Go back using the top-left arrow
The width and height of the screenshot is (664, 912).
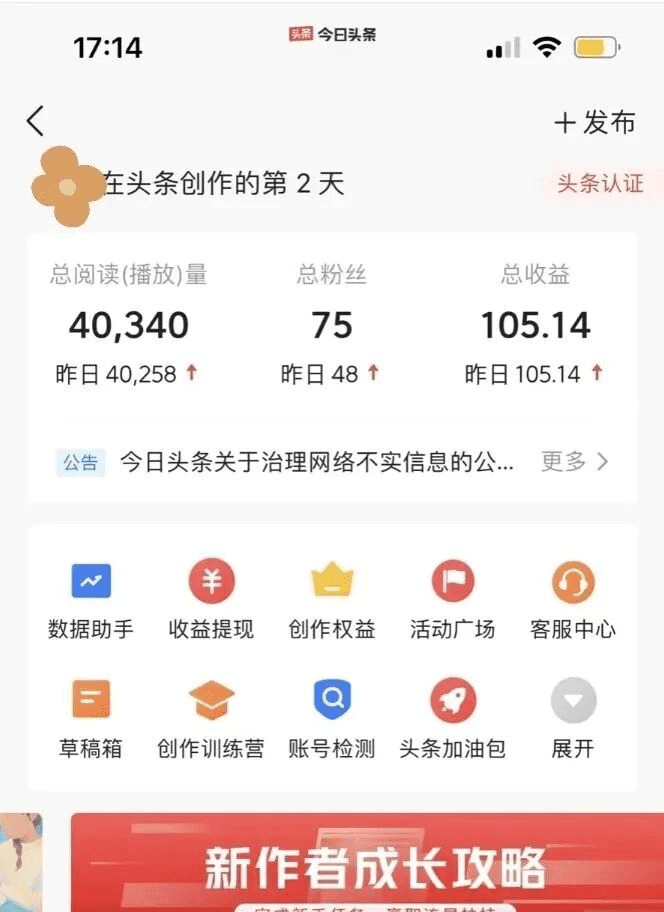pyautogui.click(x=36, y=122)
